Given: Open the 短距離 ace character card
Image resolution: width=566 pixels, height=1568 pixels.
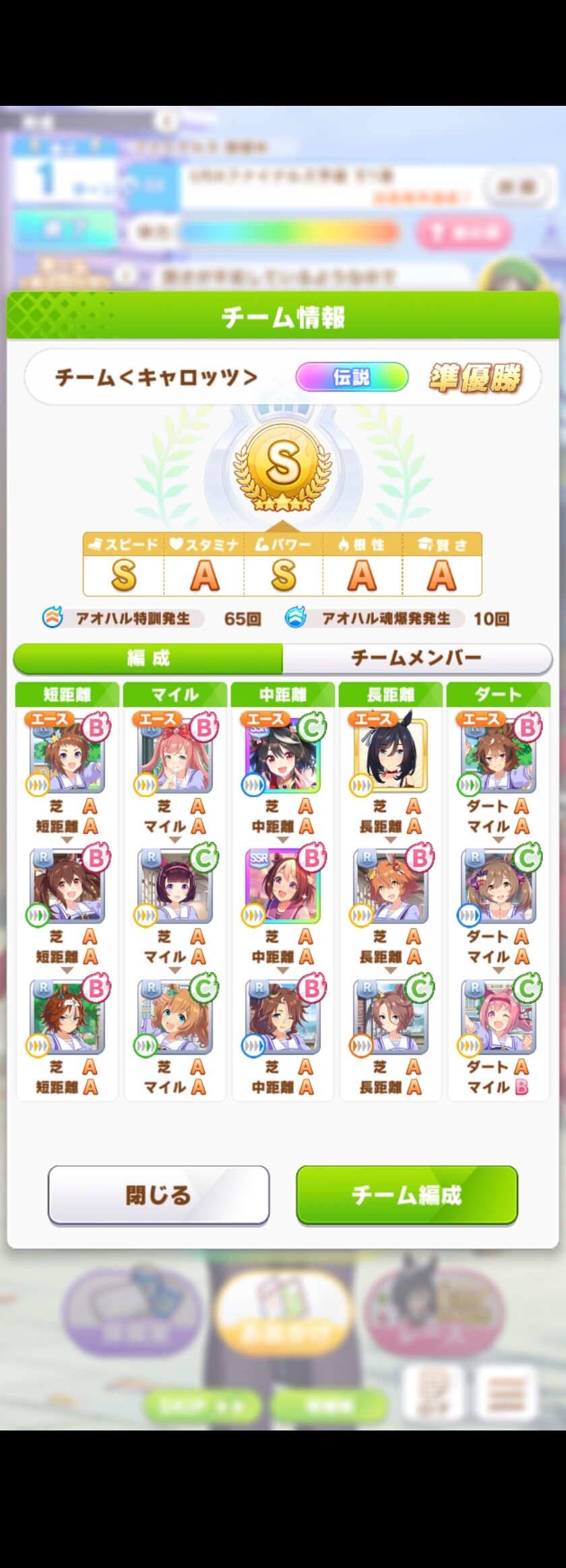Looking at the screenshot, I should [x=67, y=756].
